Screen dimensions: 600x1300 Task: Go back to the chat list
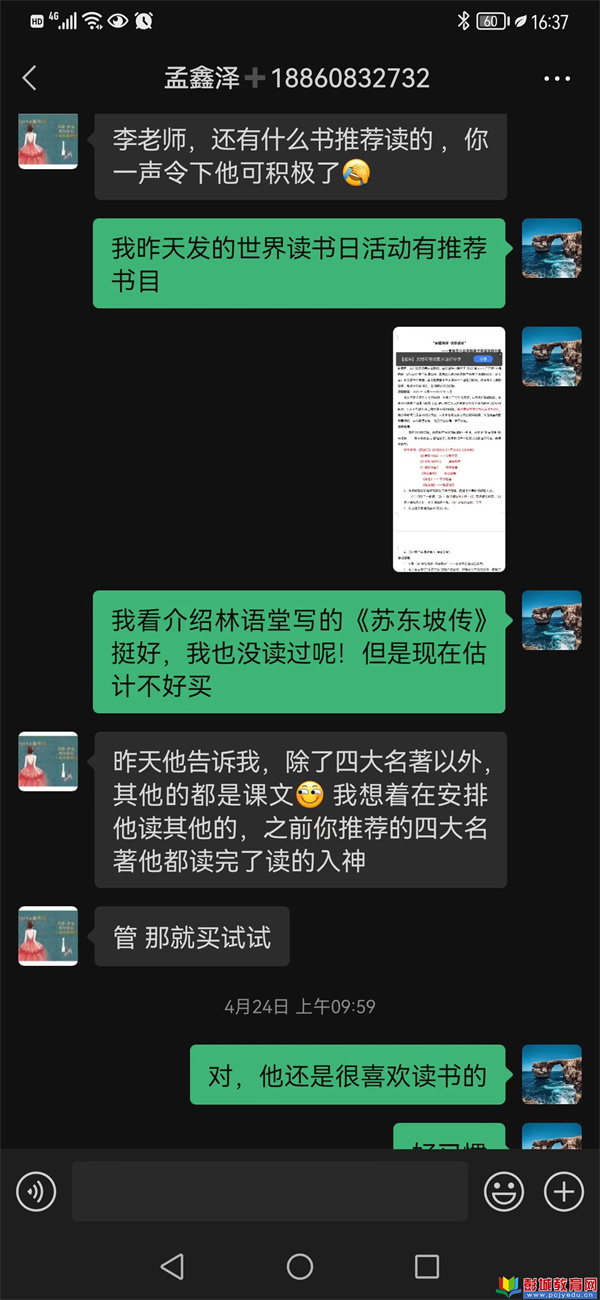(x=30, y=78)
